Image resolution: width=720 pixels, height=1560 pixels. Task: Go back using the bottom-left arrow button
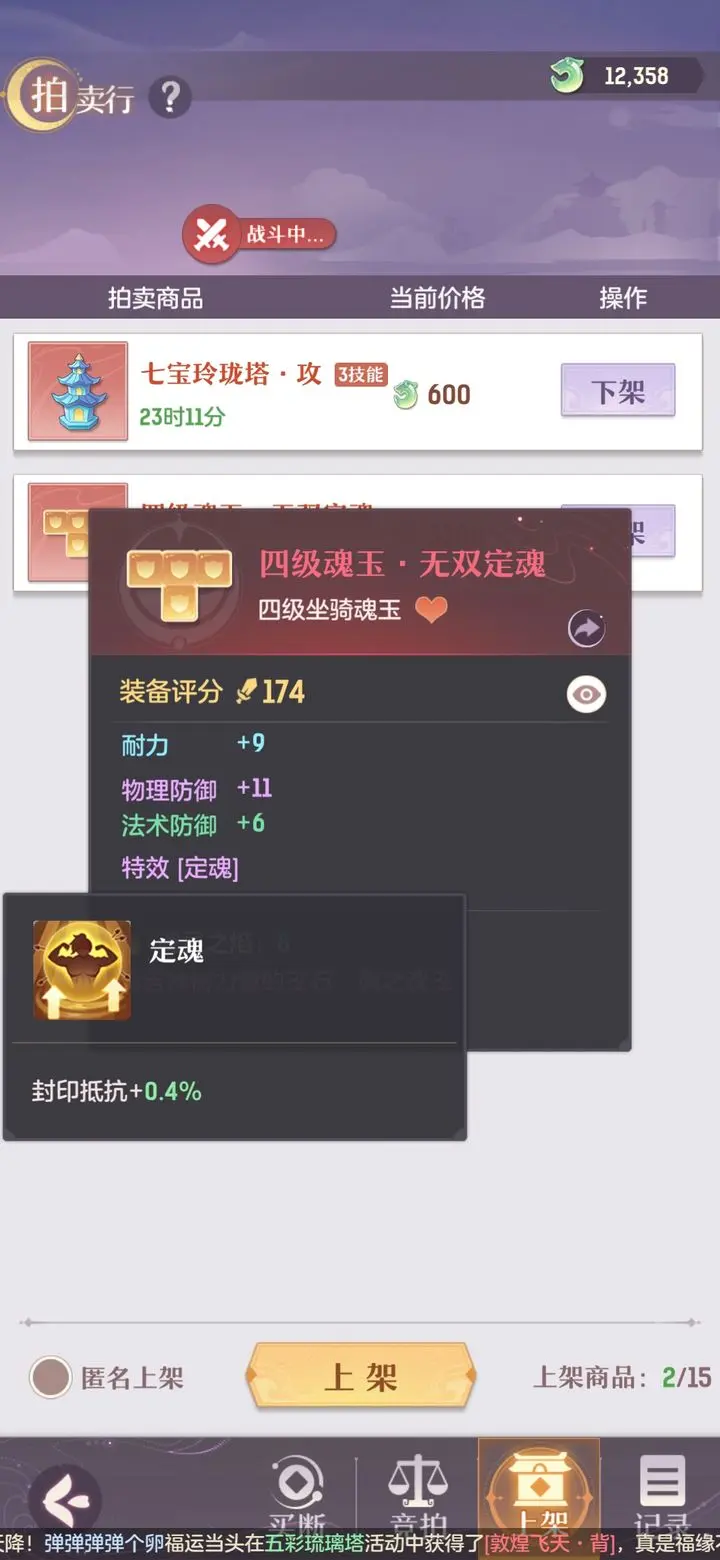pyautogui.click(x=64, y=1500)
